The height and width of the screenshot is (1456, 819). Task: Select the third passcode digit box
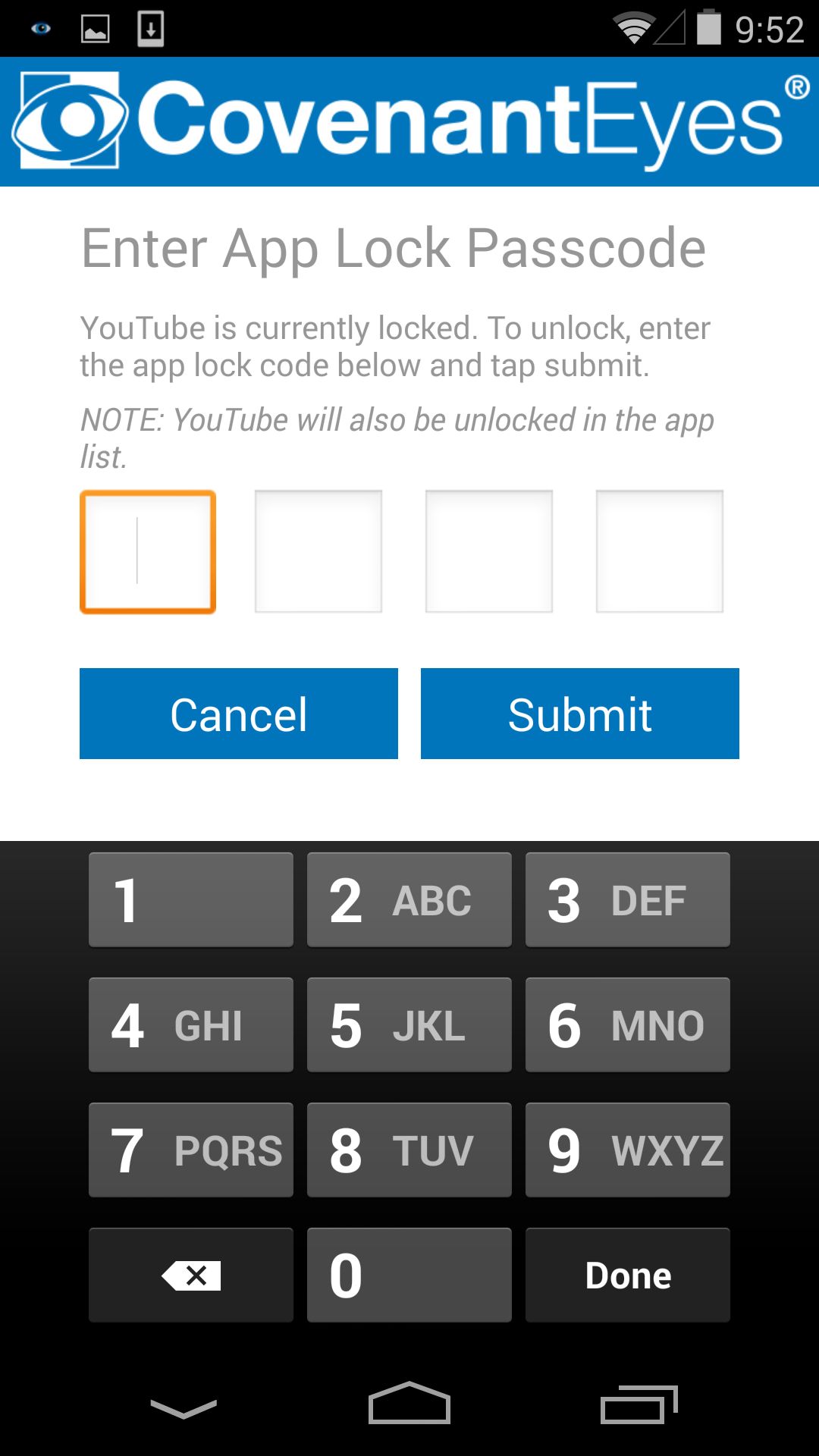(x=488, y=551)
